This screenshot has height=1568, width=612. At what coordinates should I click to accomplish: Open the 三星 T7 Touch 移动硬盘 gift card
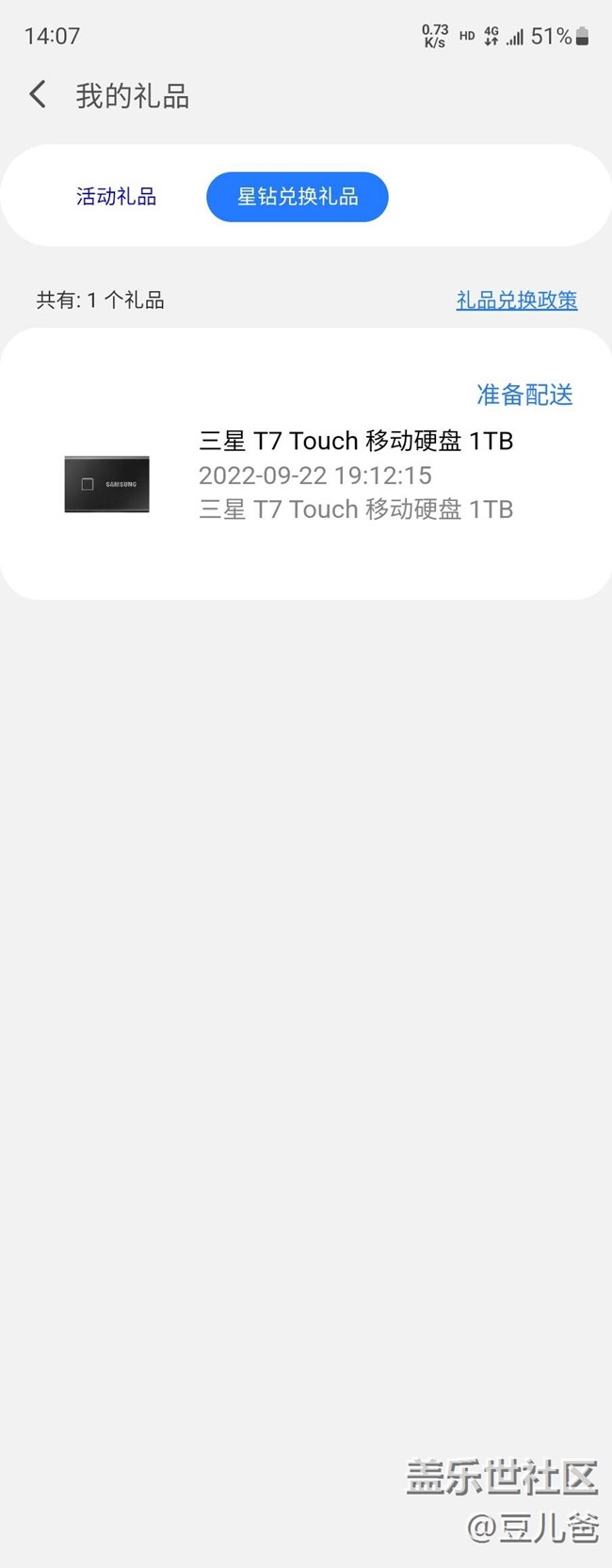point(306,463)
